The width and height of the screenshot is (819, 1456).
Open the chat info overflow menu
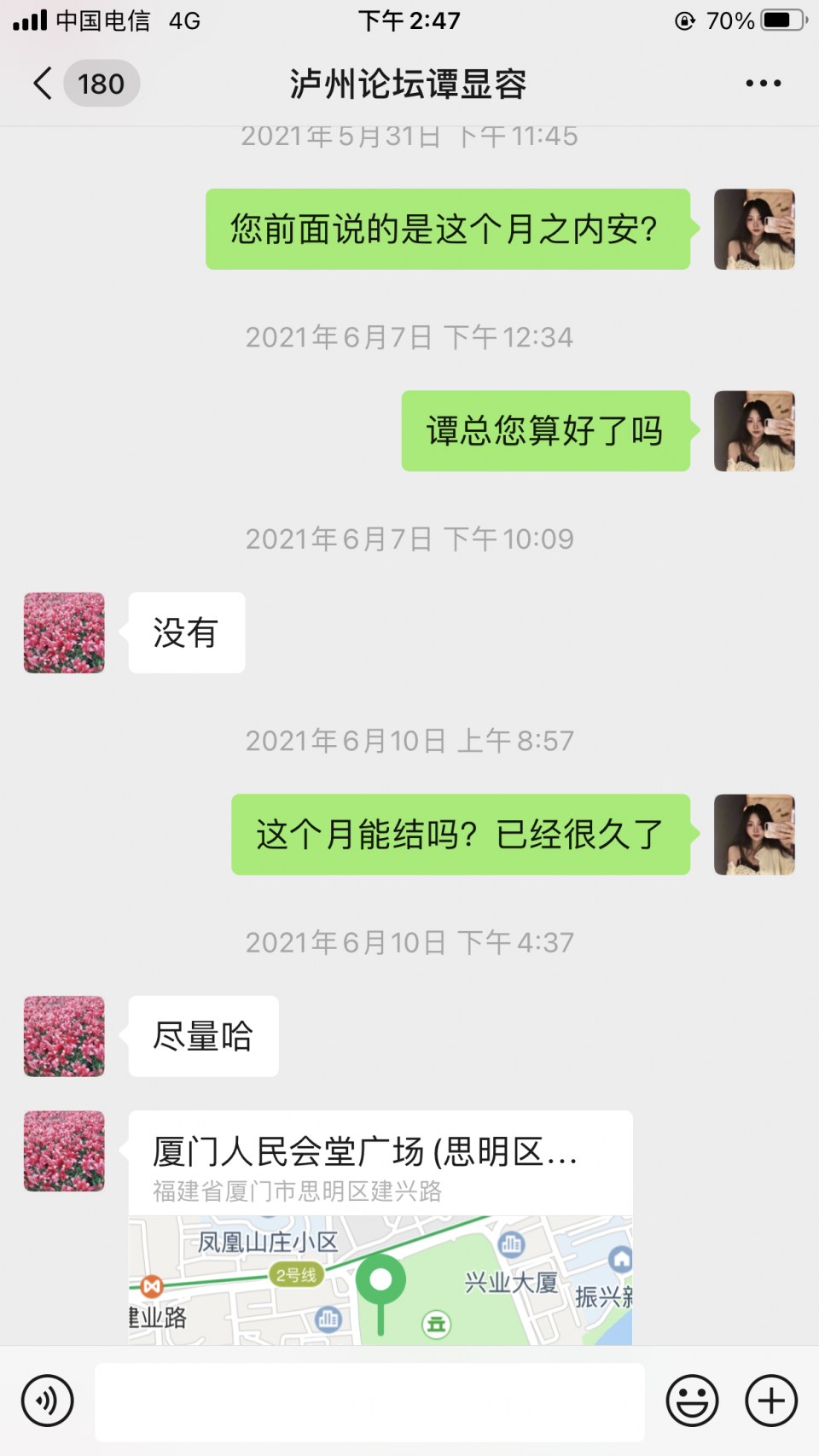pos(763,84)
